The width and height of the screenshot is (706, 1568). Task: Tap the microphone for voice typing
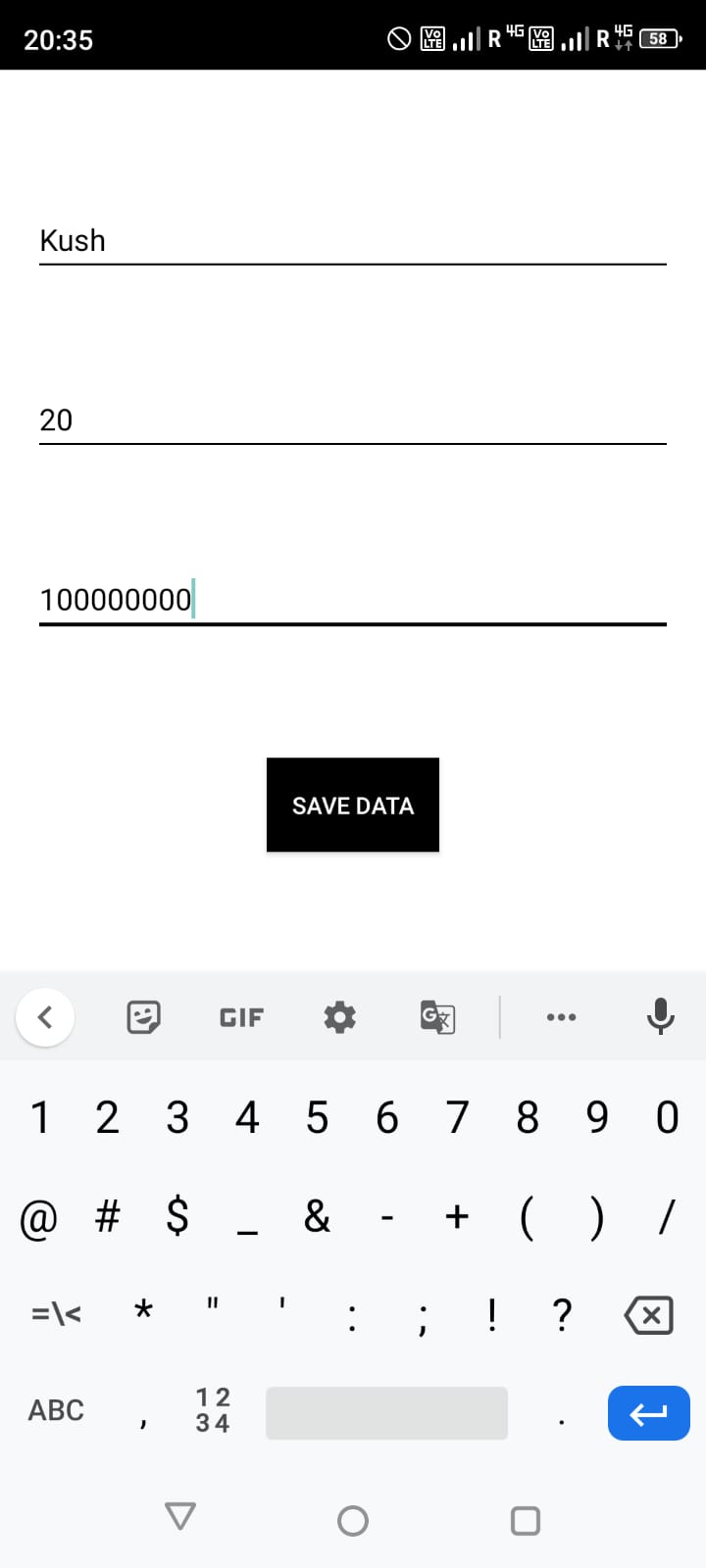[662, 1017]
